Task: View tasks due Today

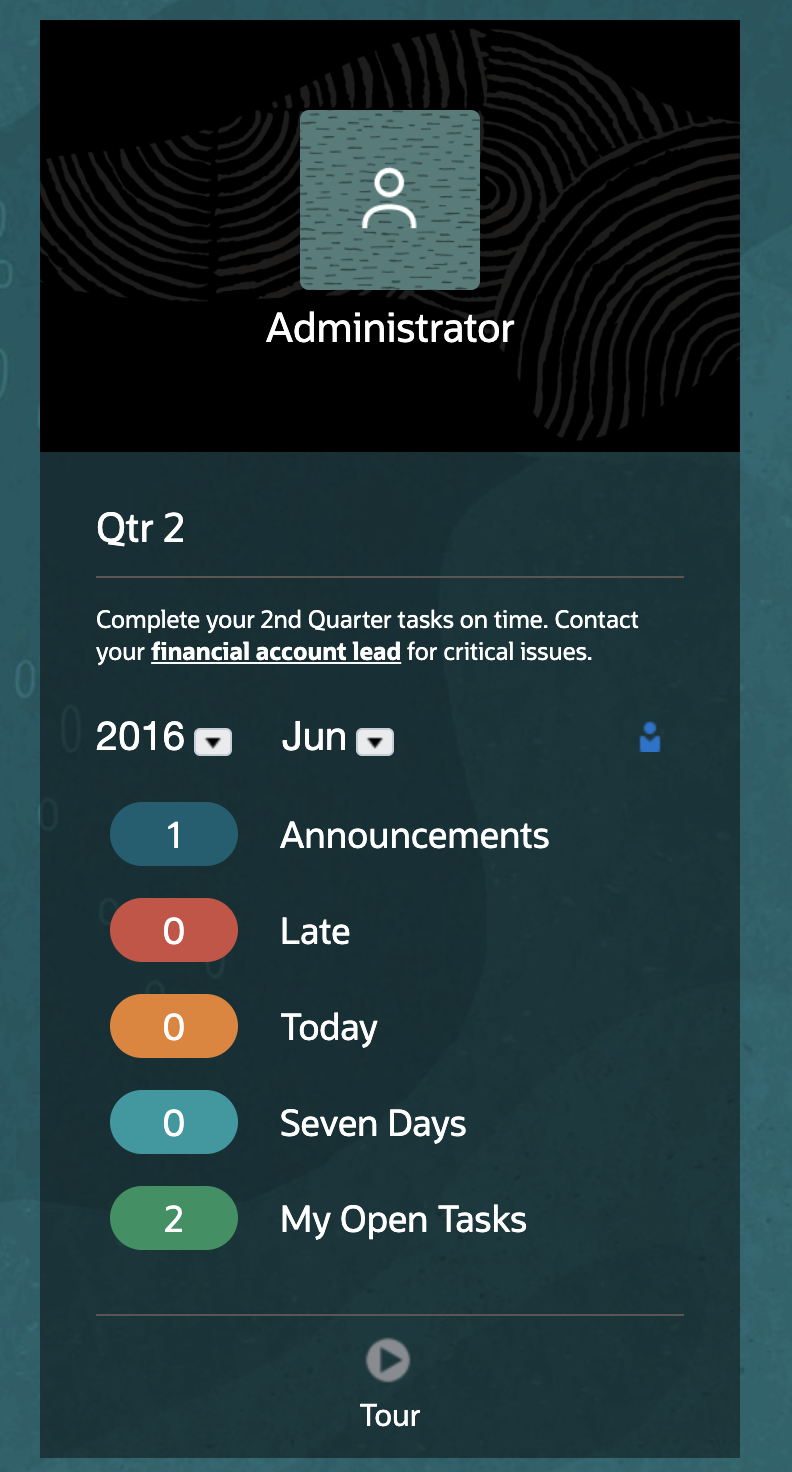Action: [174, 1027]
